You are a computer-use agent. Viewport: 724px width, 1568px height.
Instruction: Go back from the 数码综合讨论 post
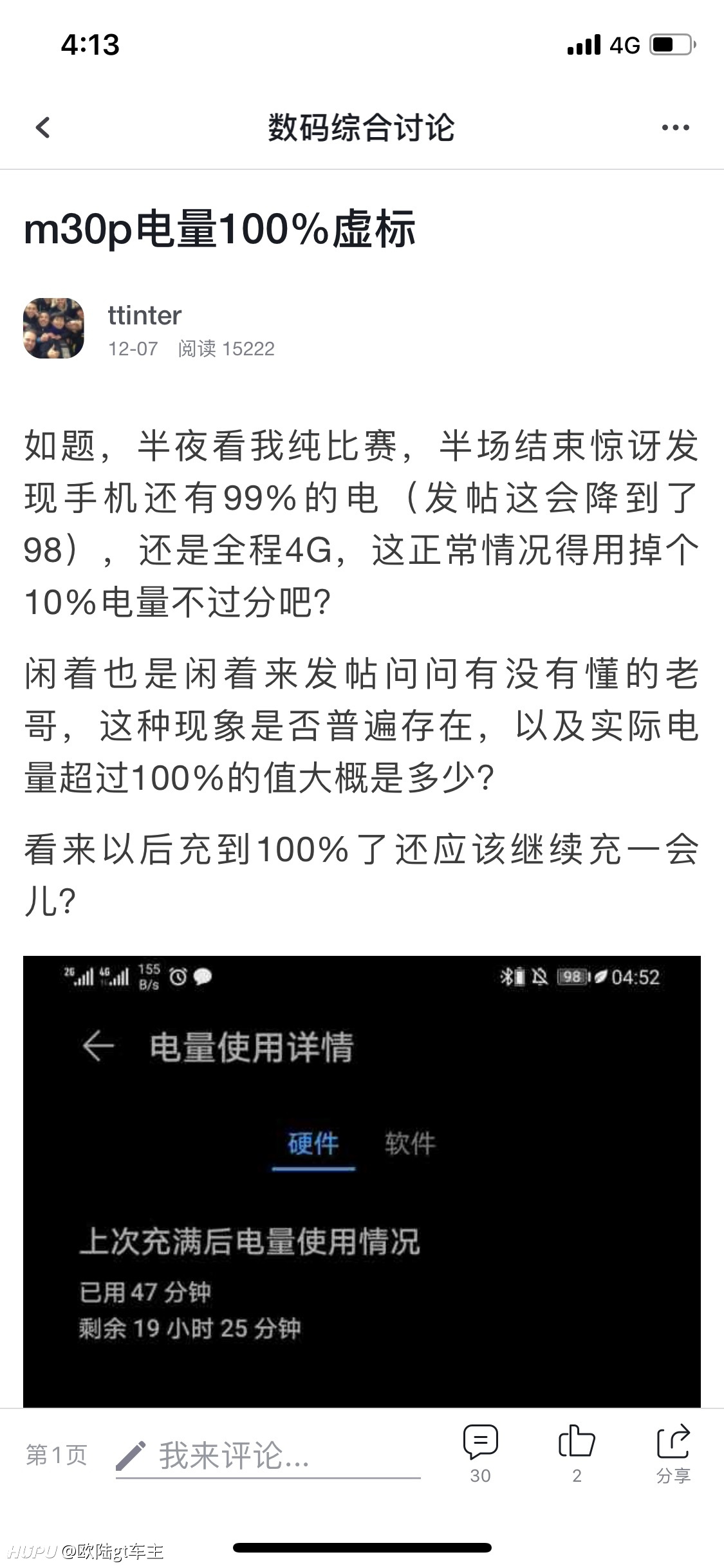42,127
